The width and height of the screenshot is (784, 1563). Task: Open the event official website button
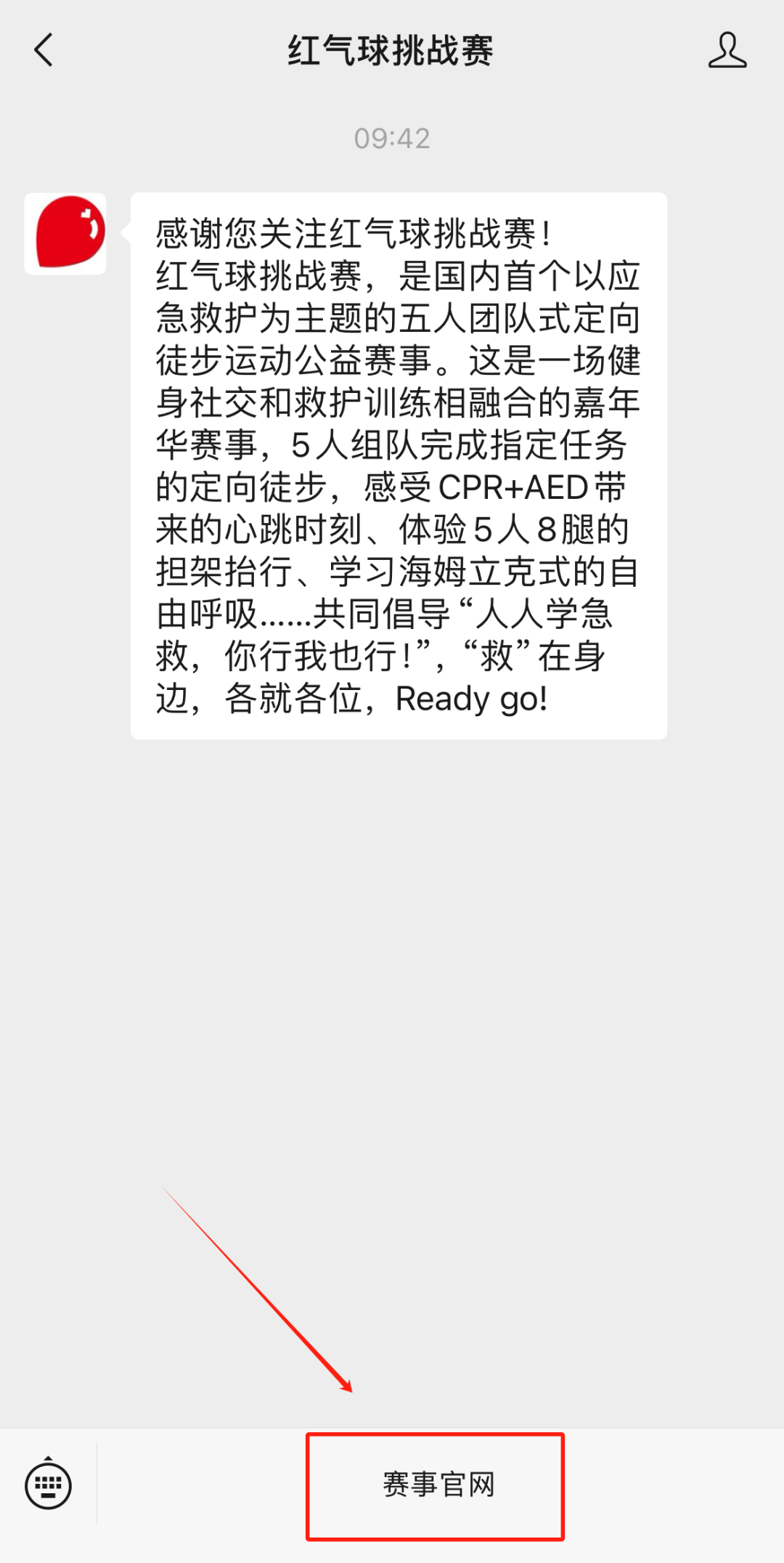pyautogui.click(x=436, y=1486)
